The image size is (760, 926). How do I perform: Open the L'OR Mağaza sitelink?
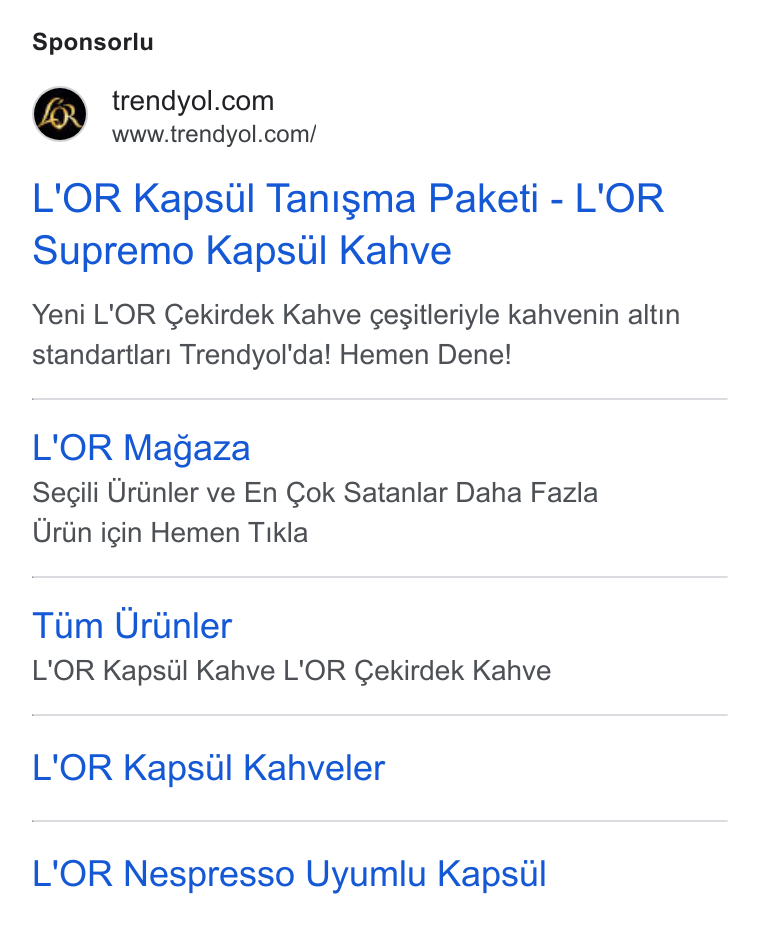click(x=141, y=448)
